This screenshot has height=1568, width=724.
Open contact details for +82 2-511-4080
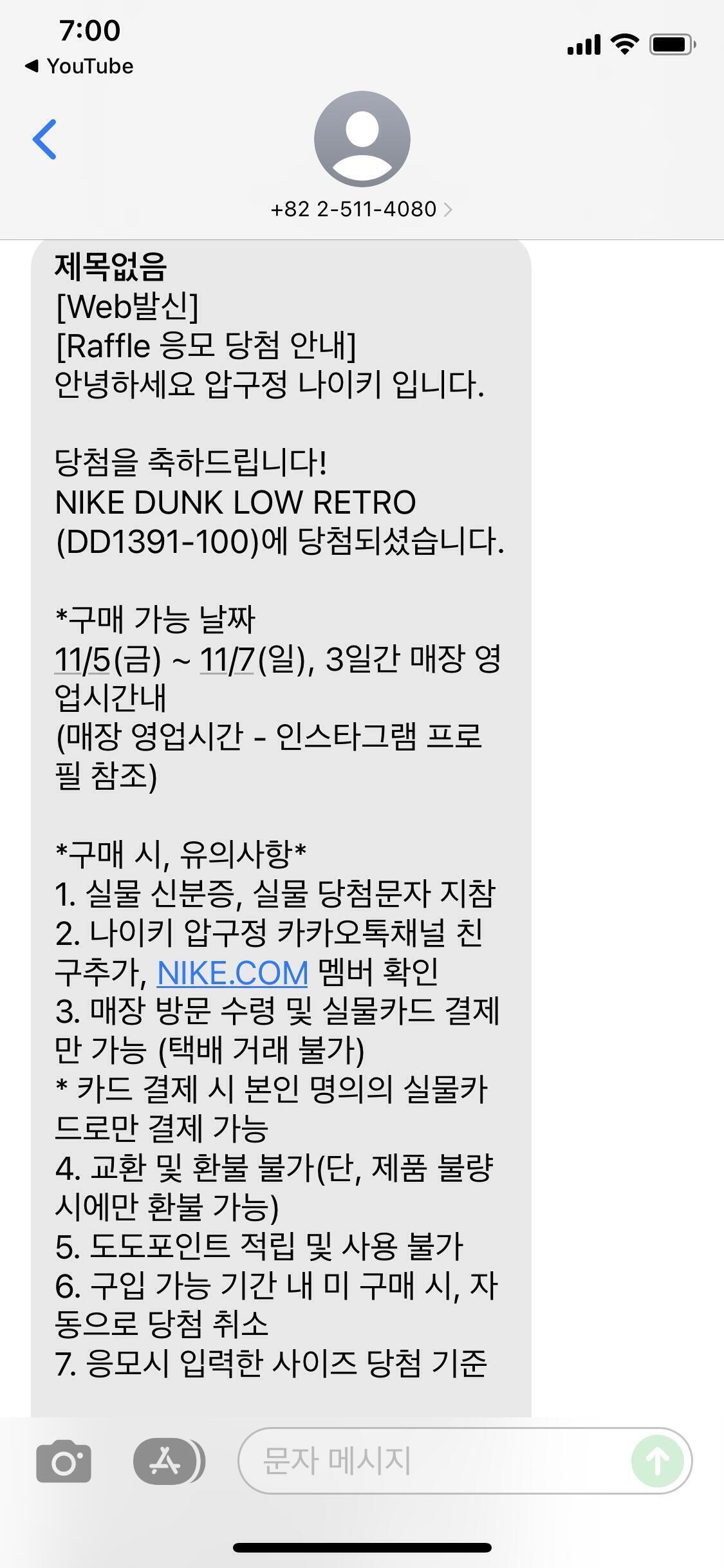point(362,209)
